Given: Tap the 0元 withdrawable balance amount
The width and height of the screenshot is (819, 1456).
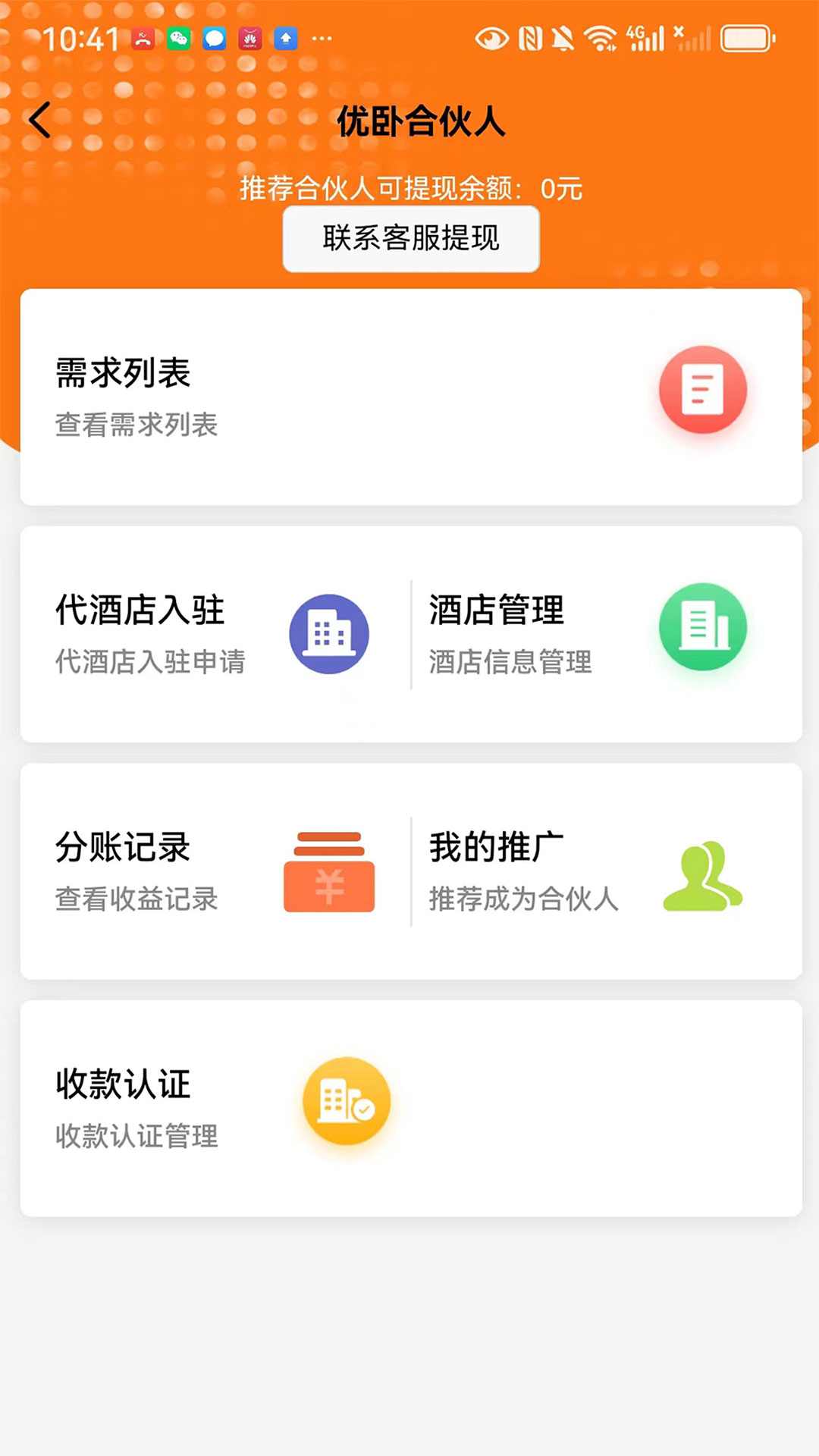Looking at the screenshot, I should [x=560, y=190].
